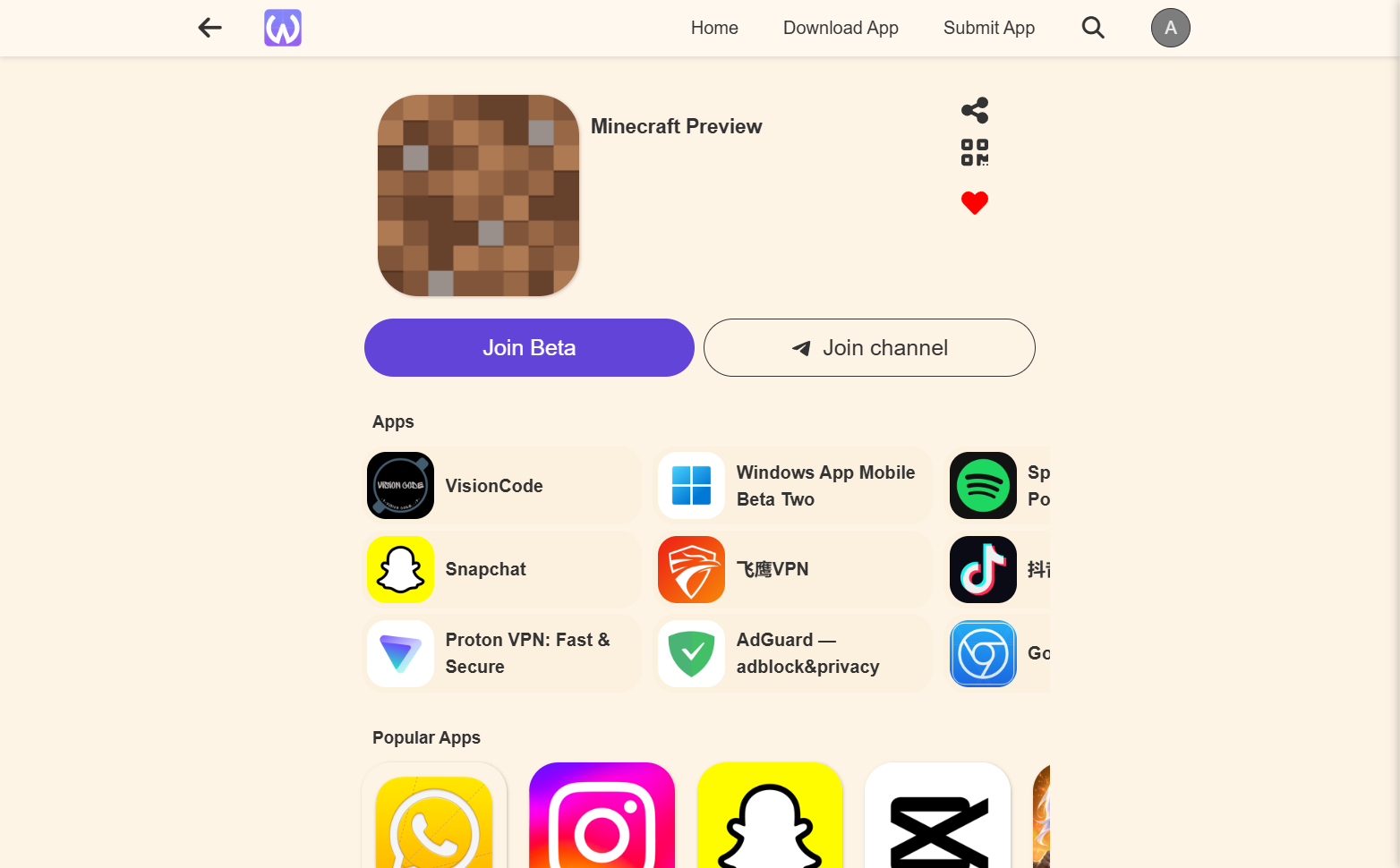Open Instagram in Popular Apps
This screenshot has height=868, width=1400.
[602, 819]
